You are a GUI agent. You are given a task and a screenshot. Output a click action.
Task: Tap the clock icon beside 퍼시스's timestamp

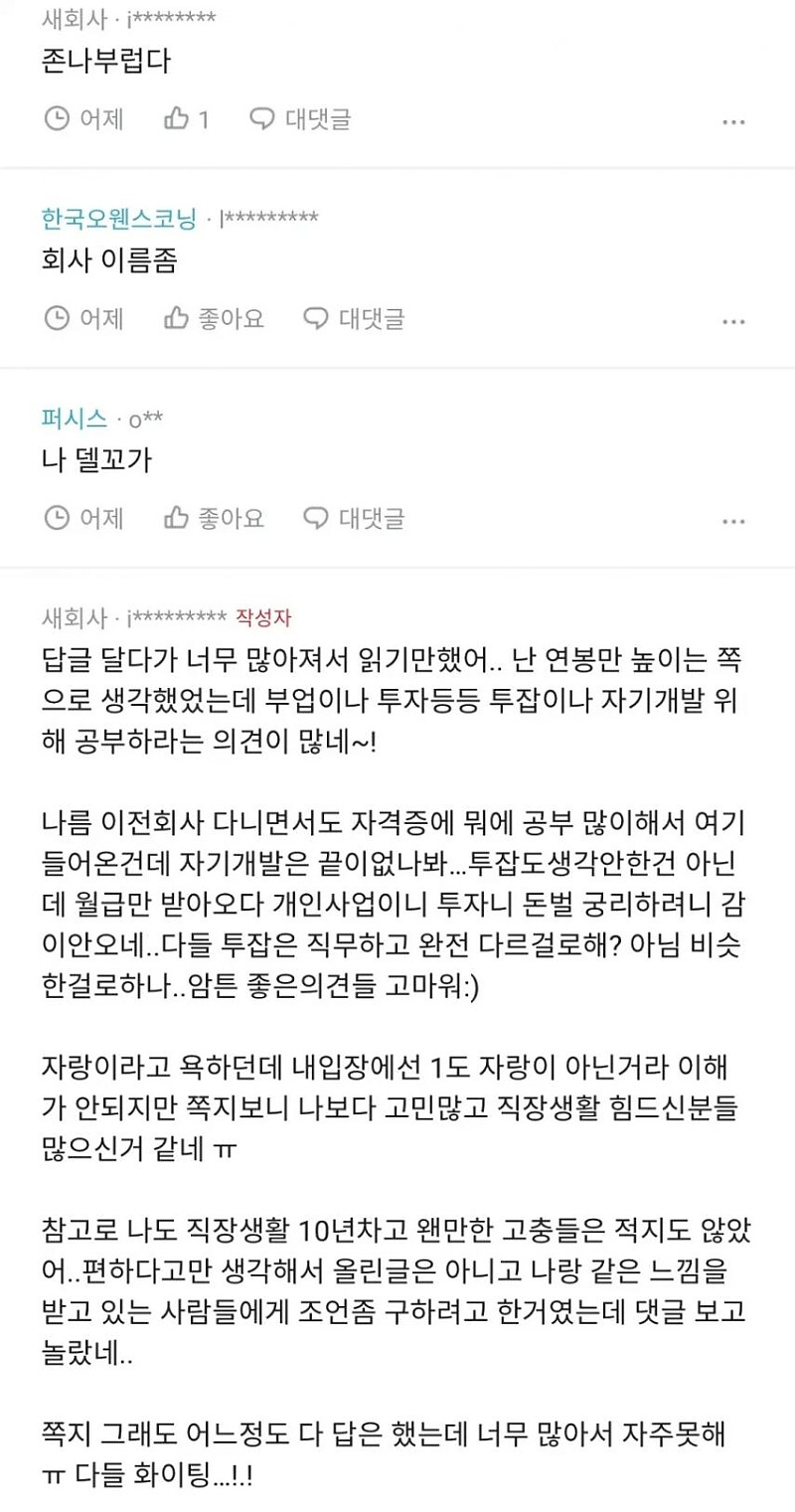click(x=56, y=518)
